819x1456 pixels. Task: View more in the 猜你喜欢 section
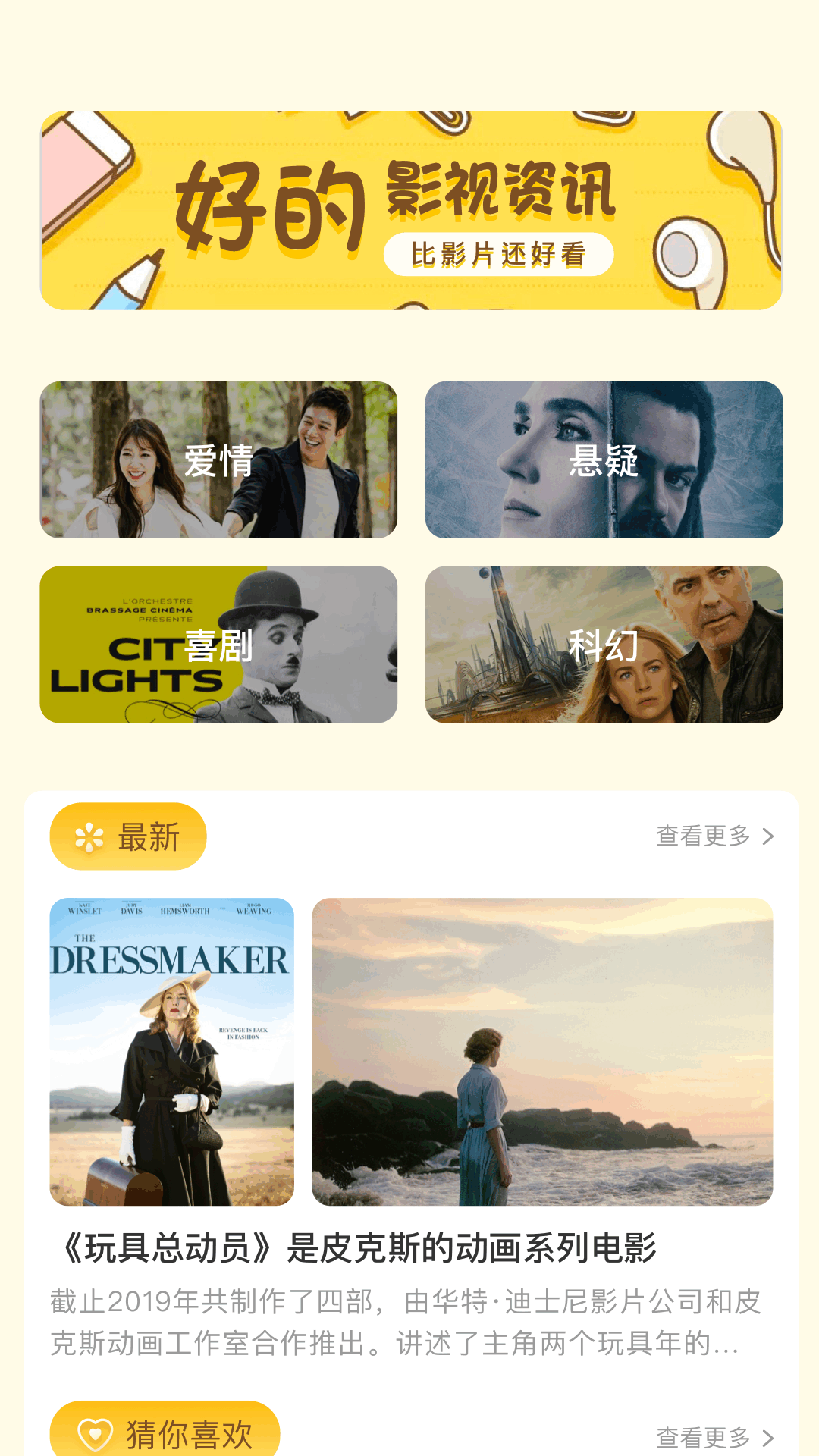[714, 1437]
